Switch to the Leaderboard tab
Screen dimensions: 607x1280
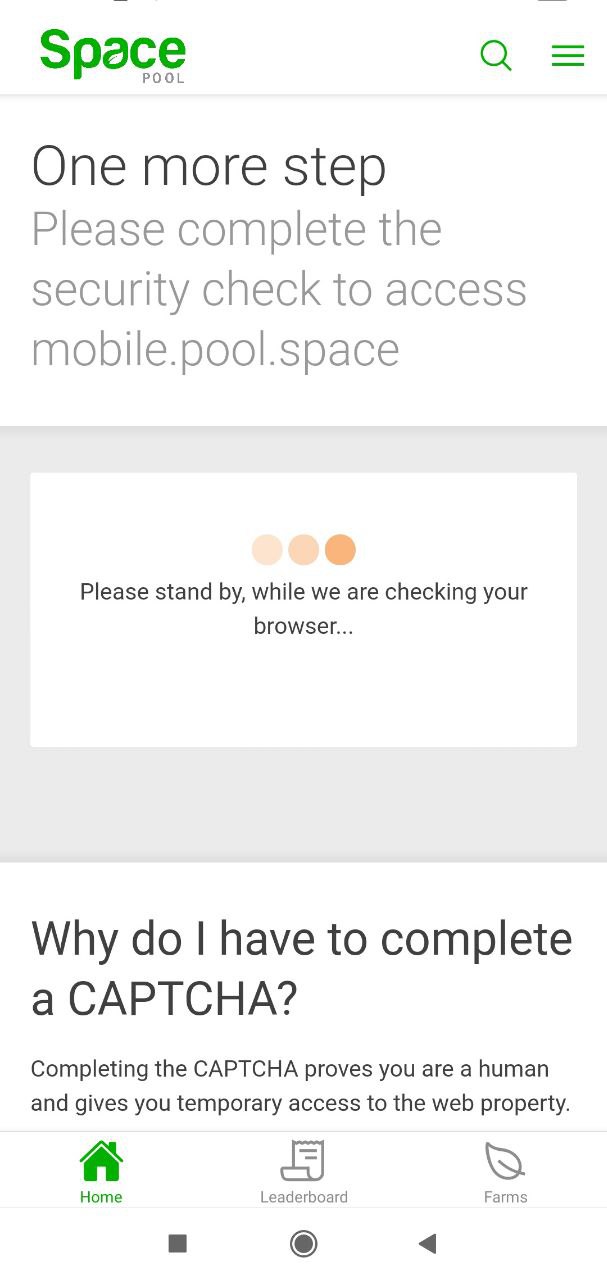pyautogui.click(x=303, y=1172)
